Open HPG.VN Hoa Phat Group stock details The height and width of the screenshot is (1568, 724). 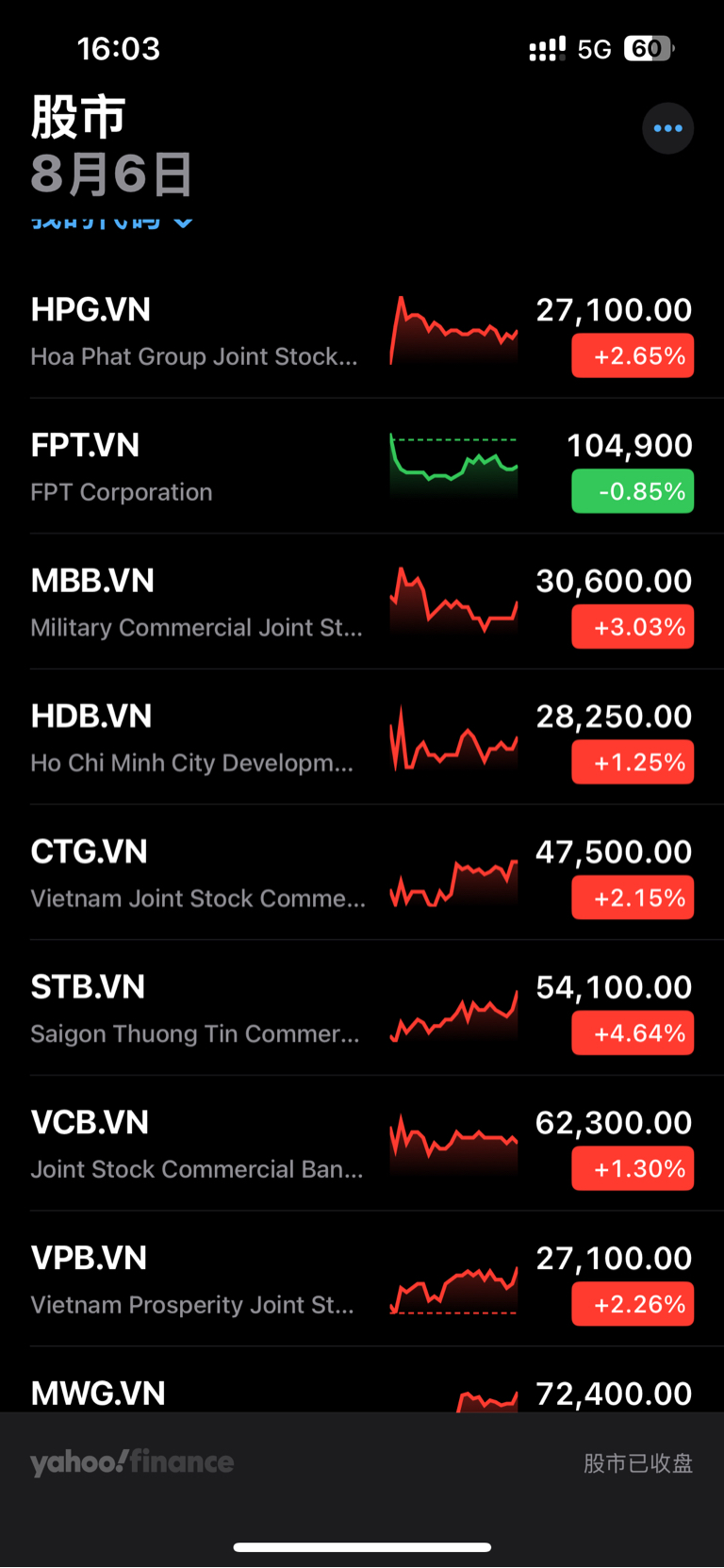(x=362, y=331)
